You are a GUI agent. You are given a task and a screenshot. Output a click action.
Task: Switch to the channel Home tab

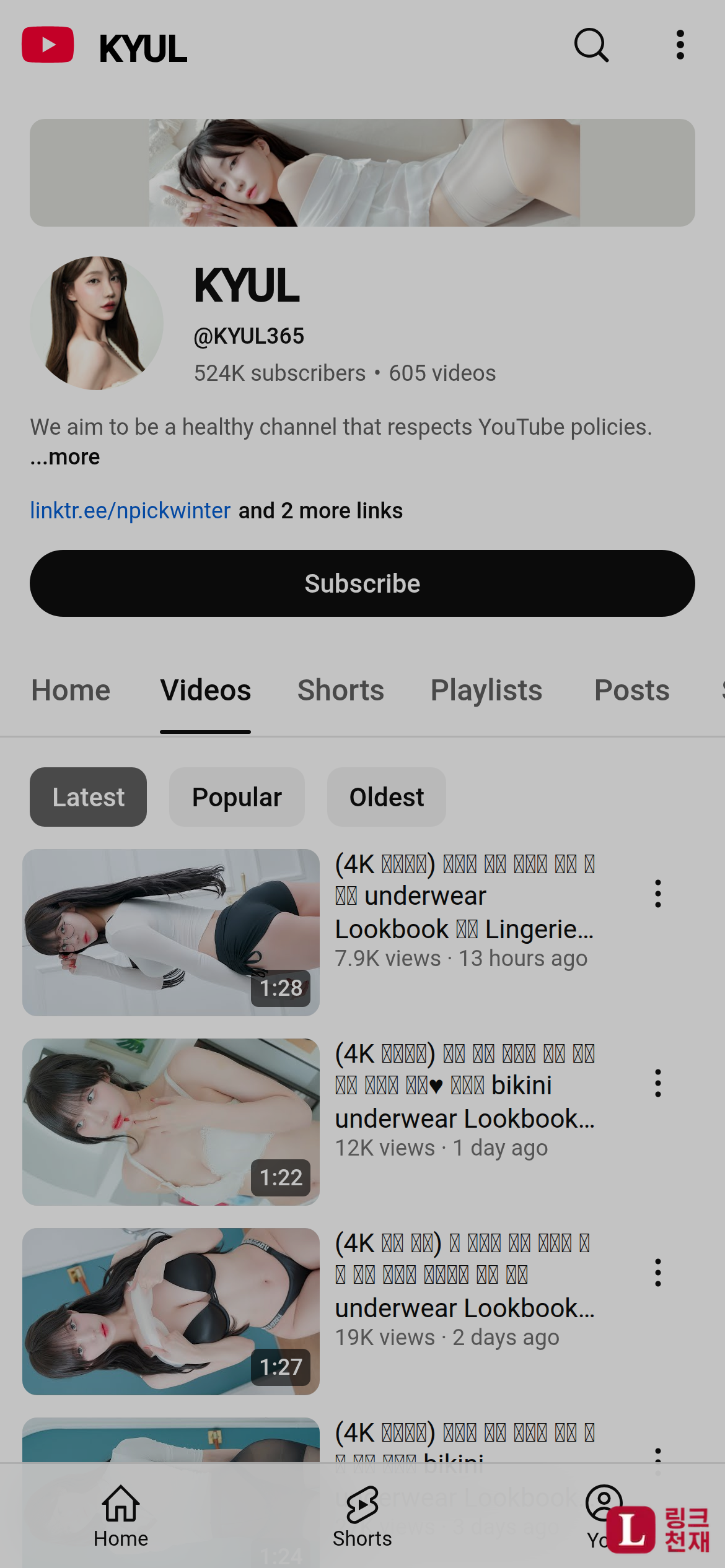tap(71, 690)
